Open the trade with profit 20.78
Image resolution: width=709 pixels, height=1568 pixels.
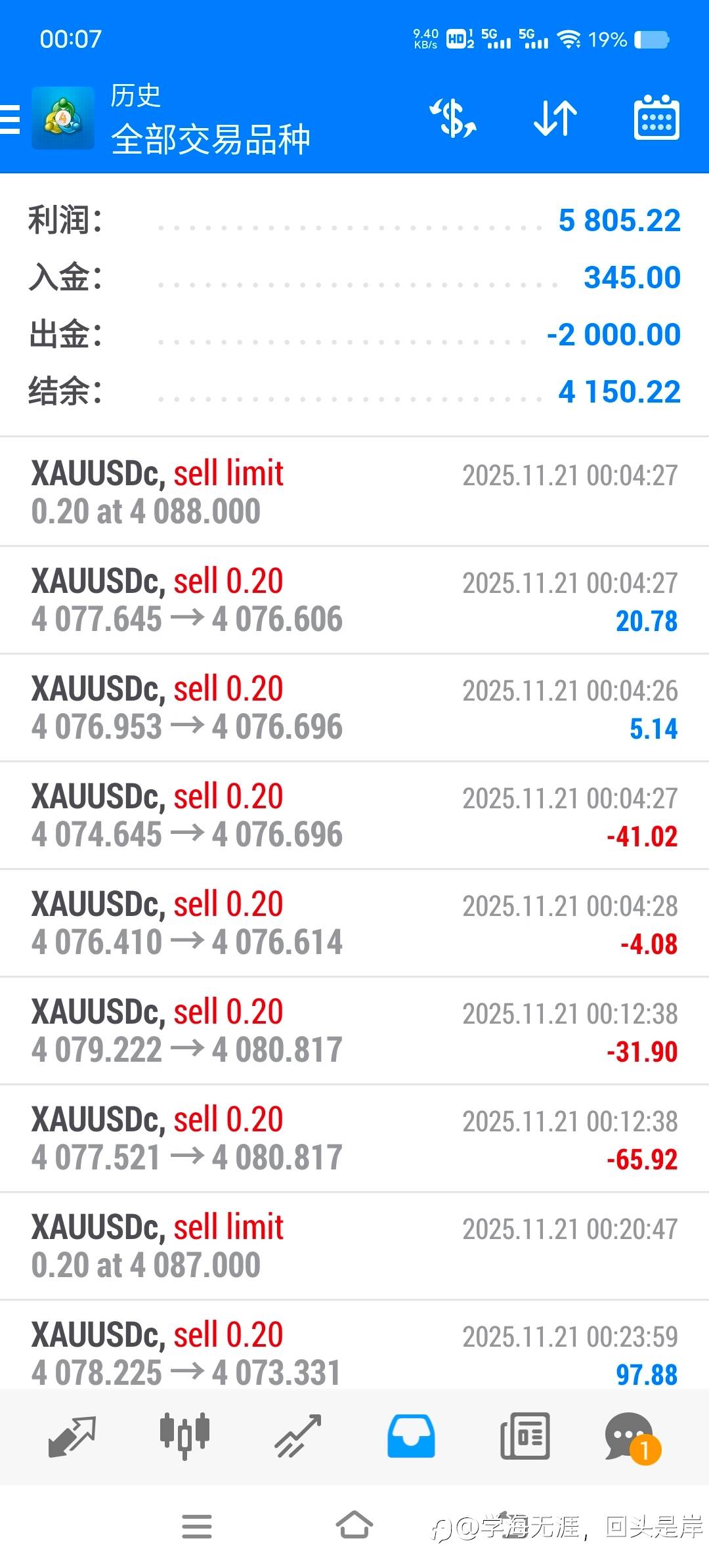coord(354,600)
